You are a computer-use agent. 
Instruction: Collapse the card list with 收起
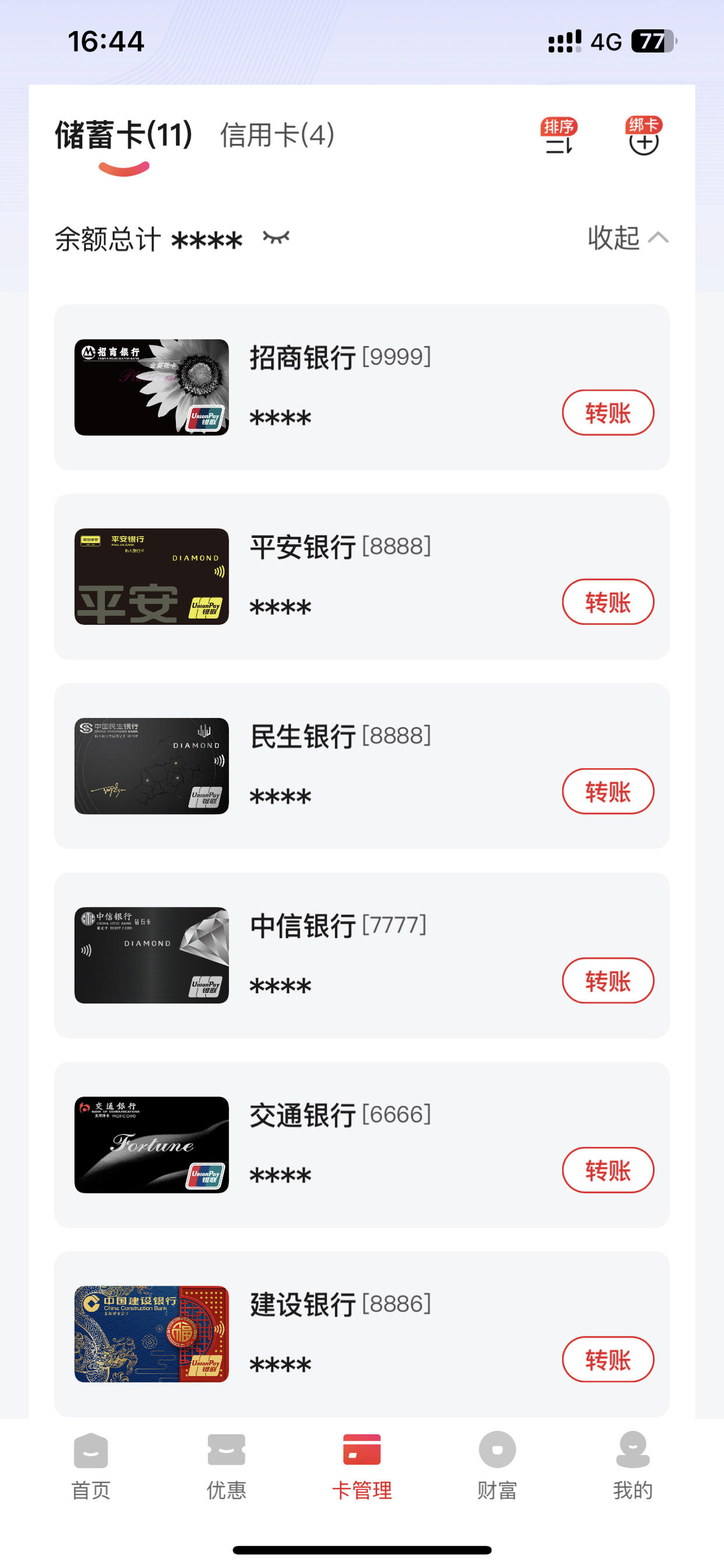click(628, 237)
